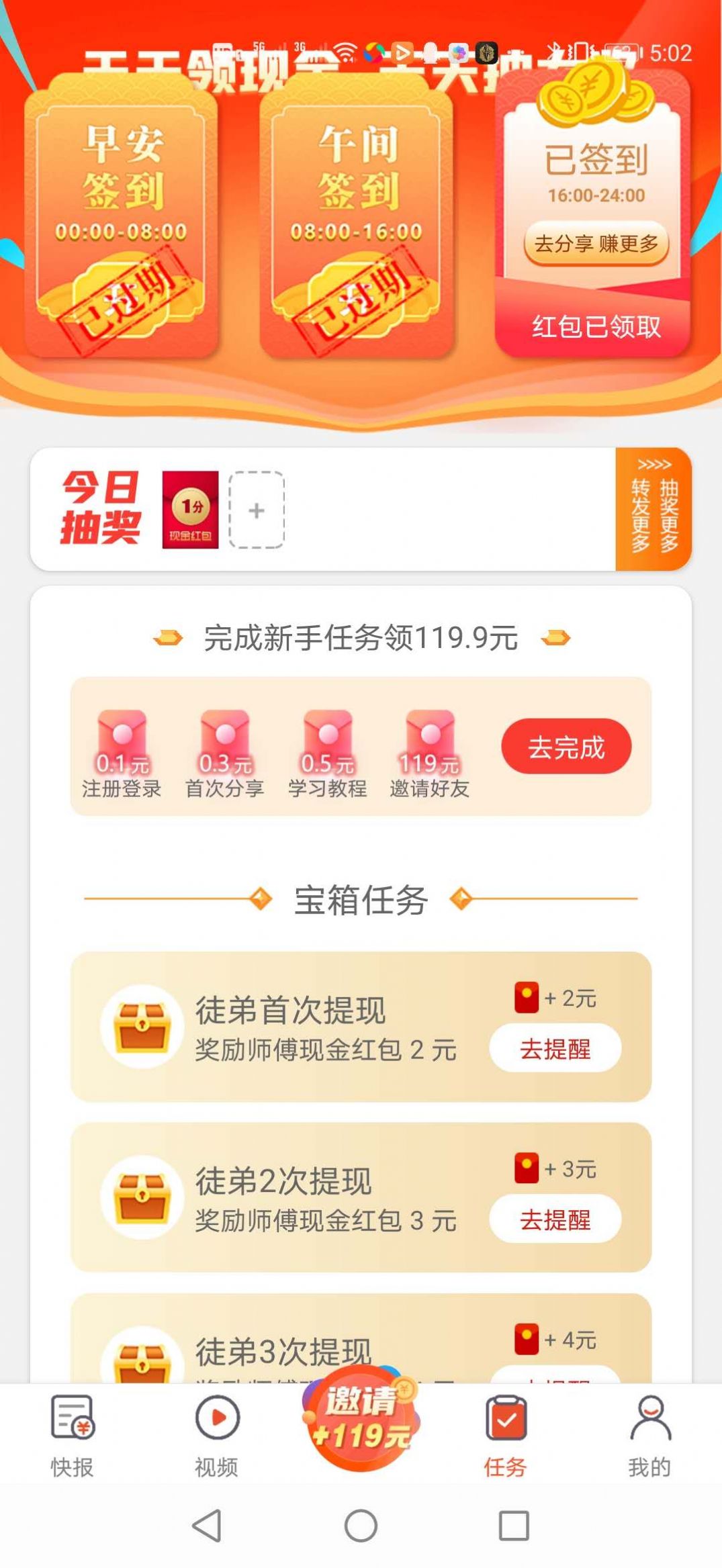Open the 邀请 +119元 center button
Viewport: 722px width, 1568px height.
point(361,1418)
